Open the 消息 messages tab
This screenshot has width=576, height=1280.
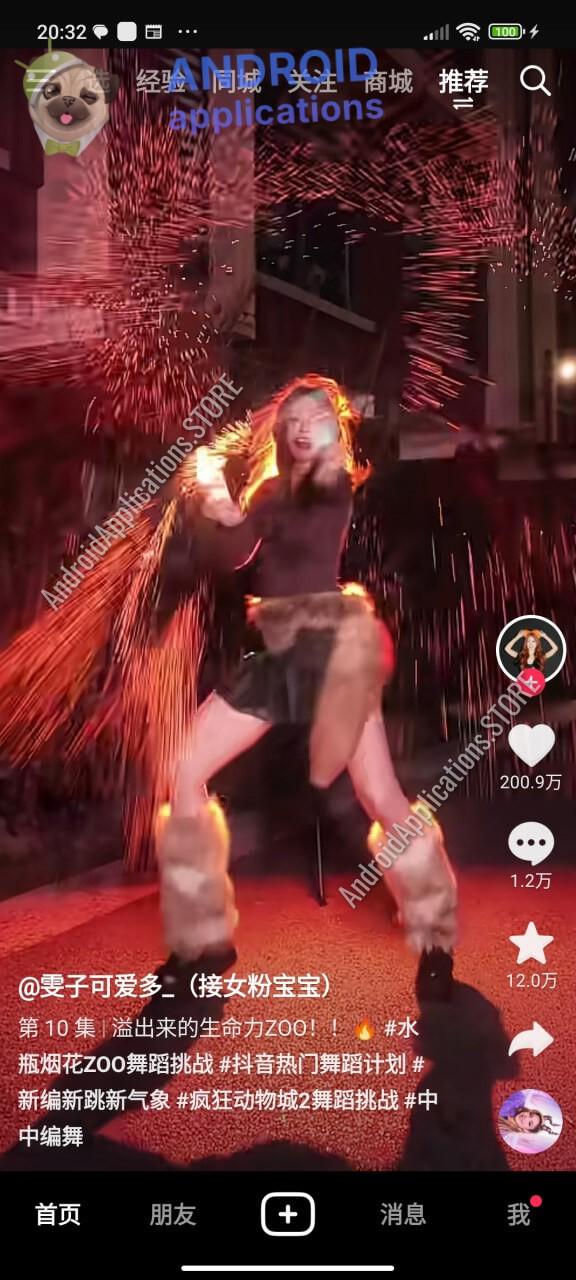[x=403, y=1214]
